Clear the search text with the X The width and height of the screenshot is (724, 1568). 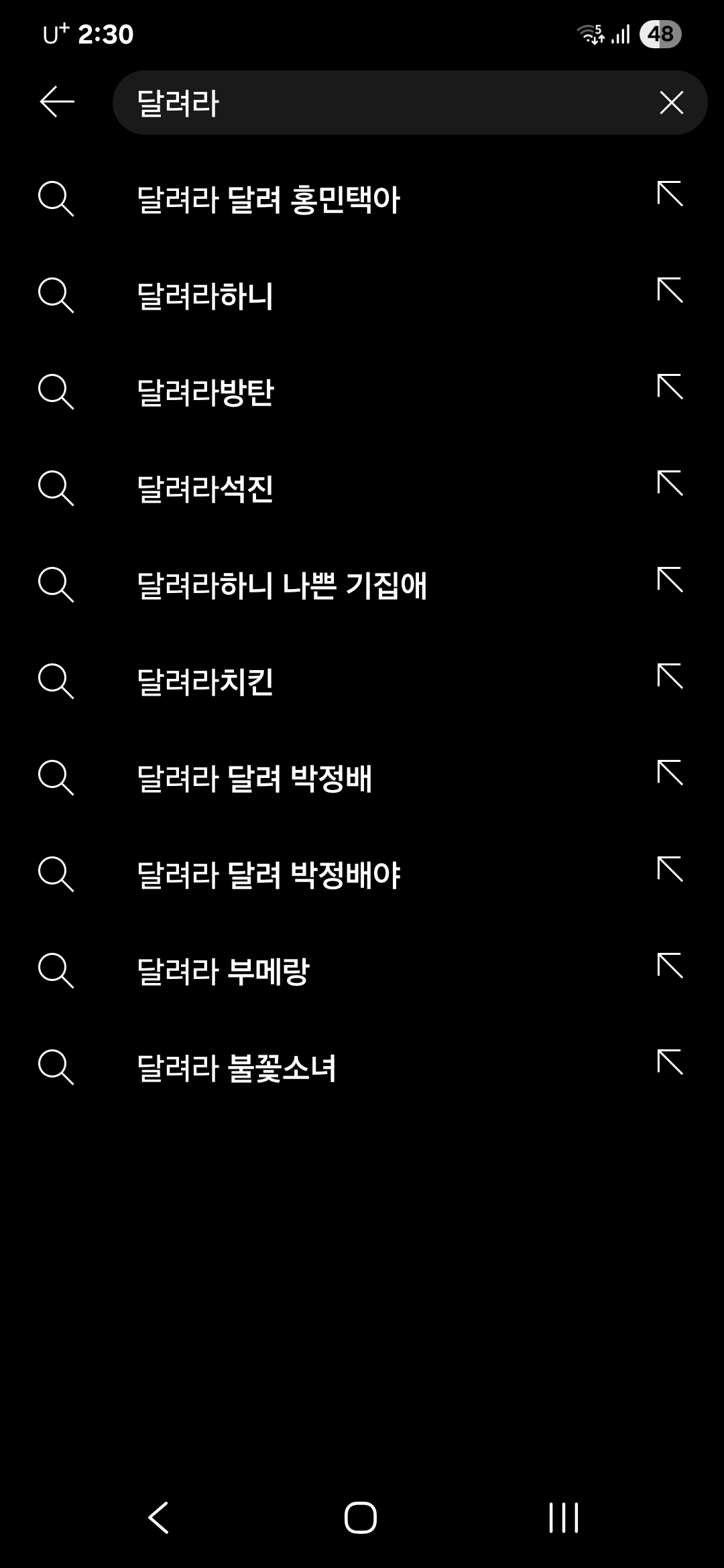click(671, 103)
